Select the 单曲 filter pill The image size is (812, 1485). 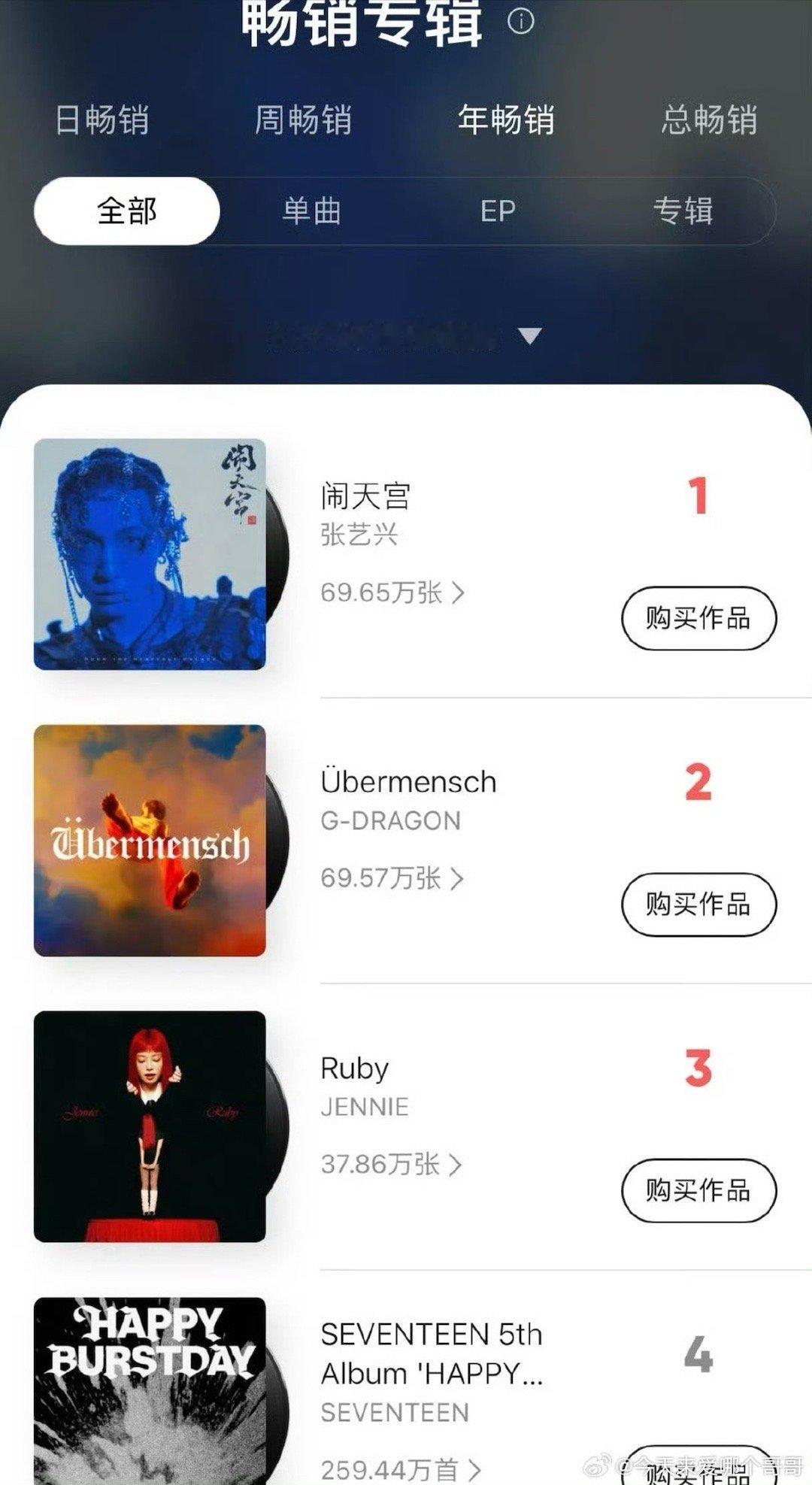311,211
